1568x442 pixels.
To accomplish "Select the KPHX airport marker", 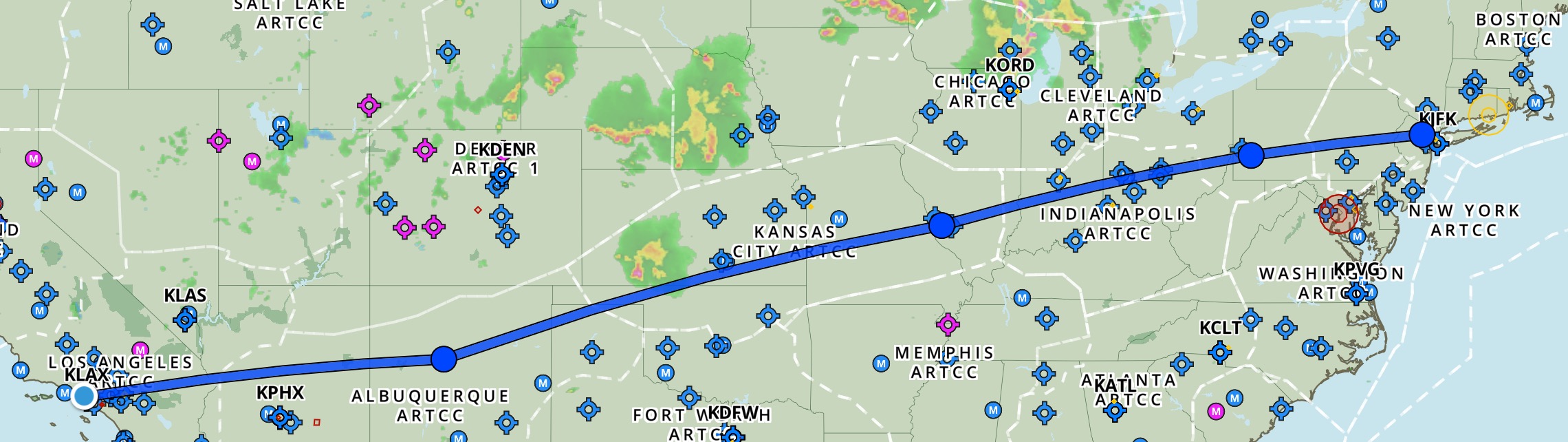I will [x=279, y=417].
